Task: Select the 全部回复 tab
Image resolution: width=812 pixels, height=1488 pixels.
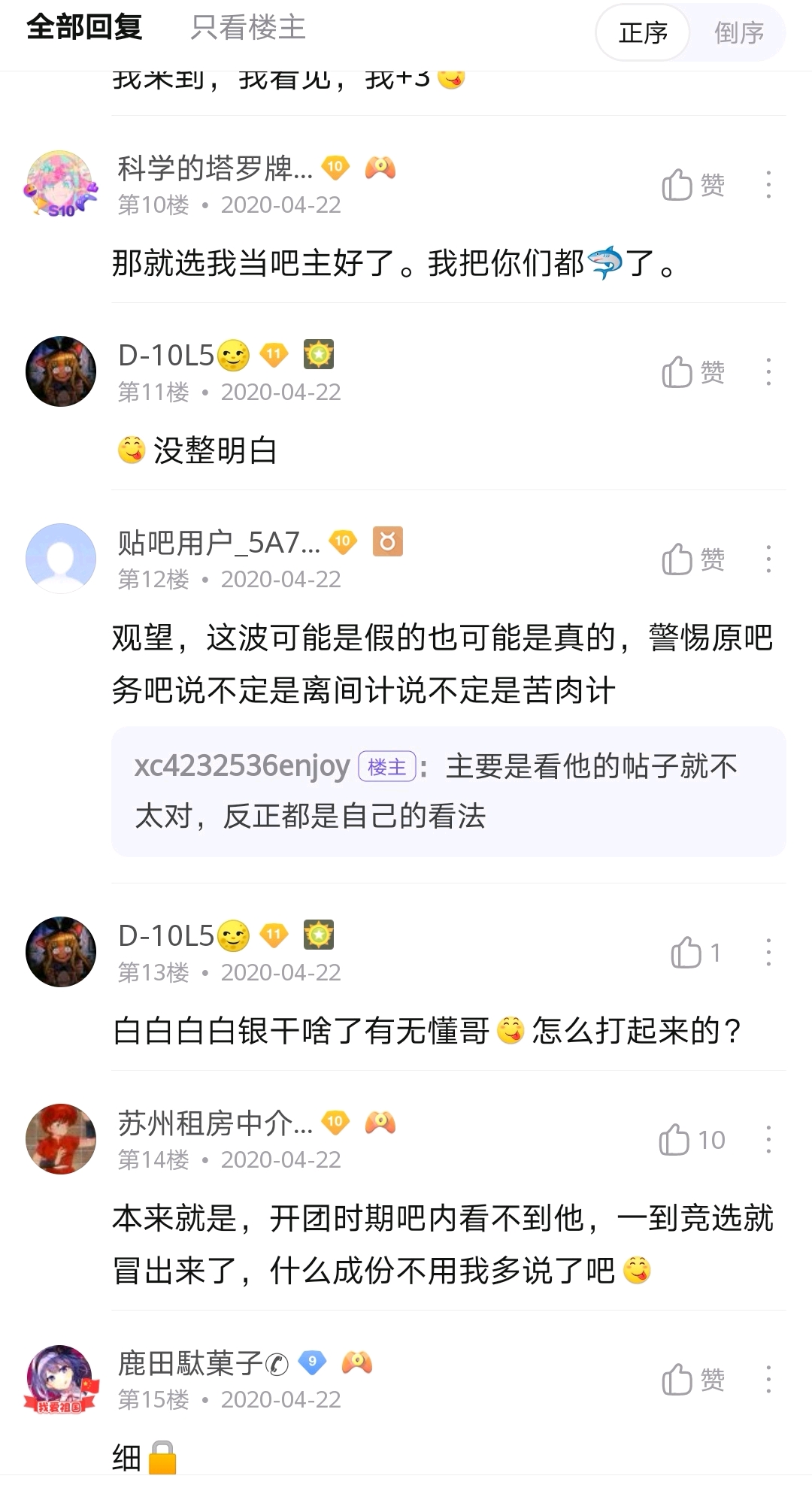Action: [x=84, y=29]
